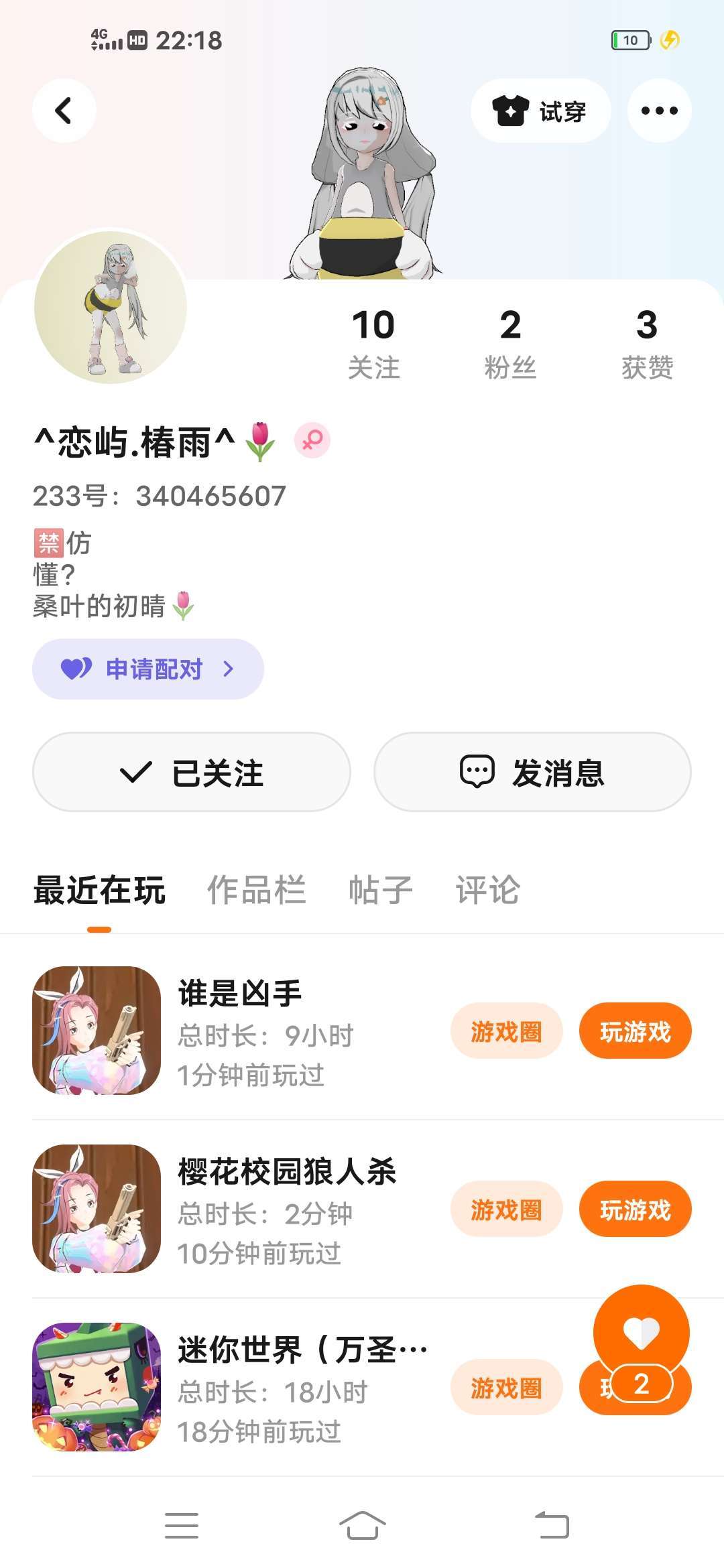
Task: Open the three-dot overflow menu
Action: [x=659, y=111]
